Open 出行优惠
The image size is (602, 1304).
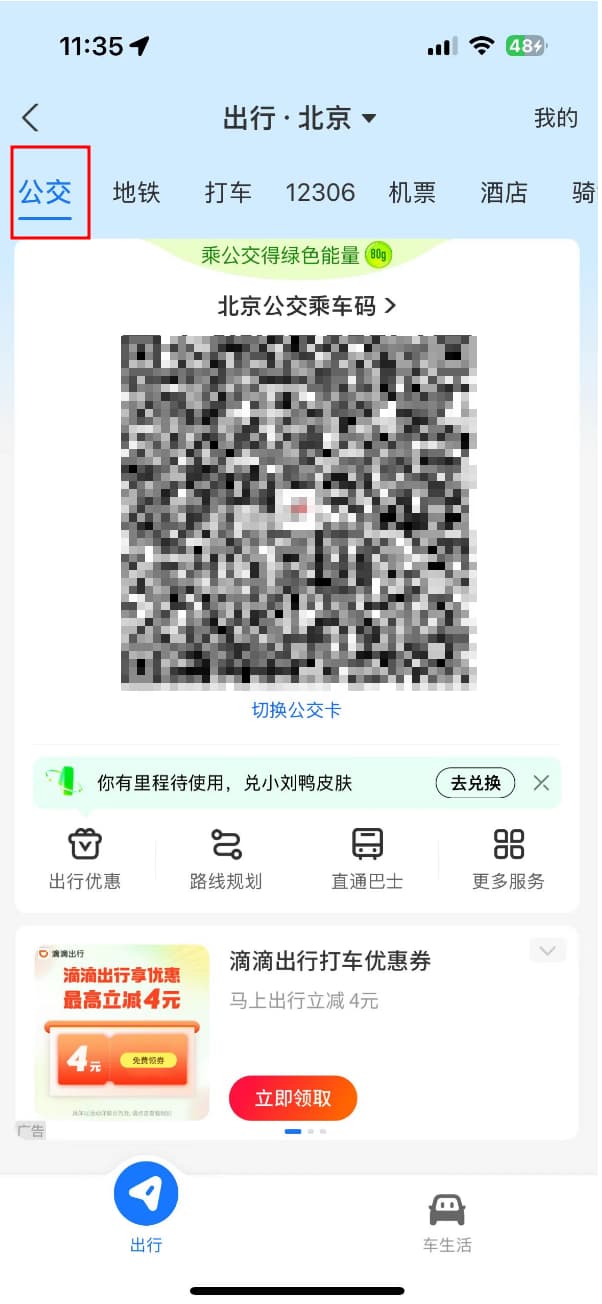tap(85, 858)
